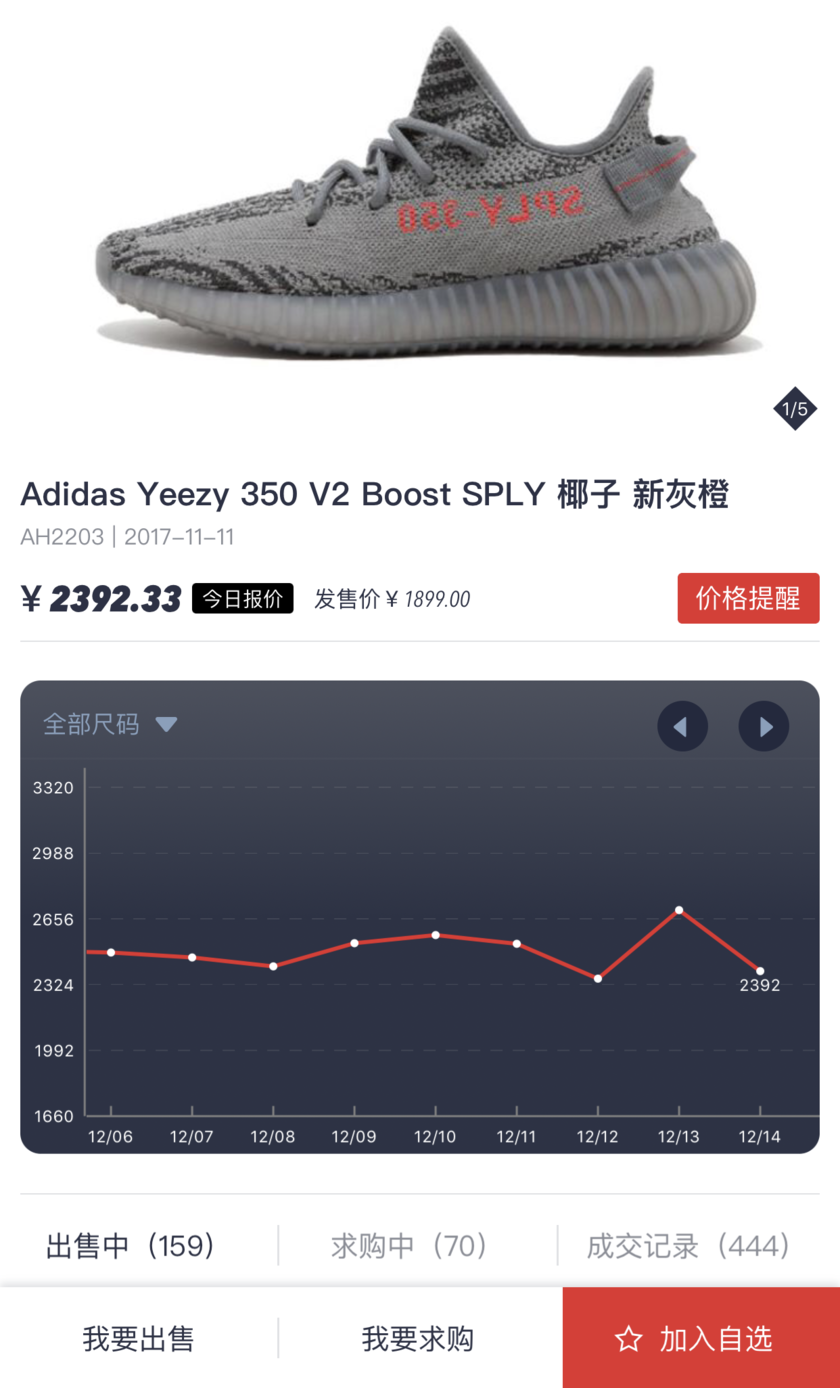This screenshot has height=1388, width=840.
Task: Open the 全部尺码 size dropdown
Action: click(109, 724)
